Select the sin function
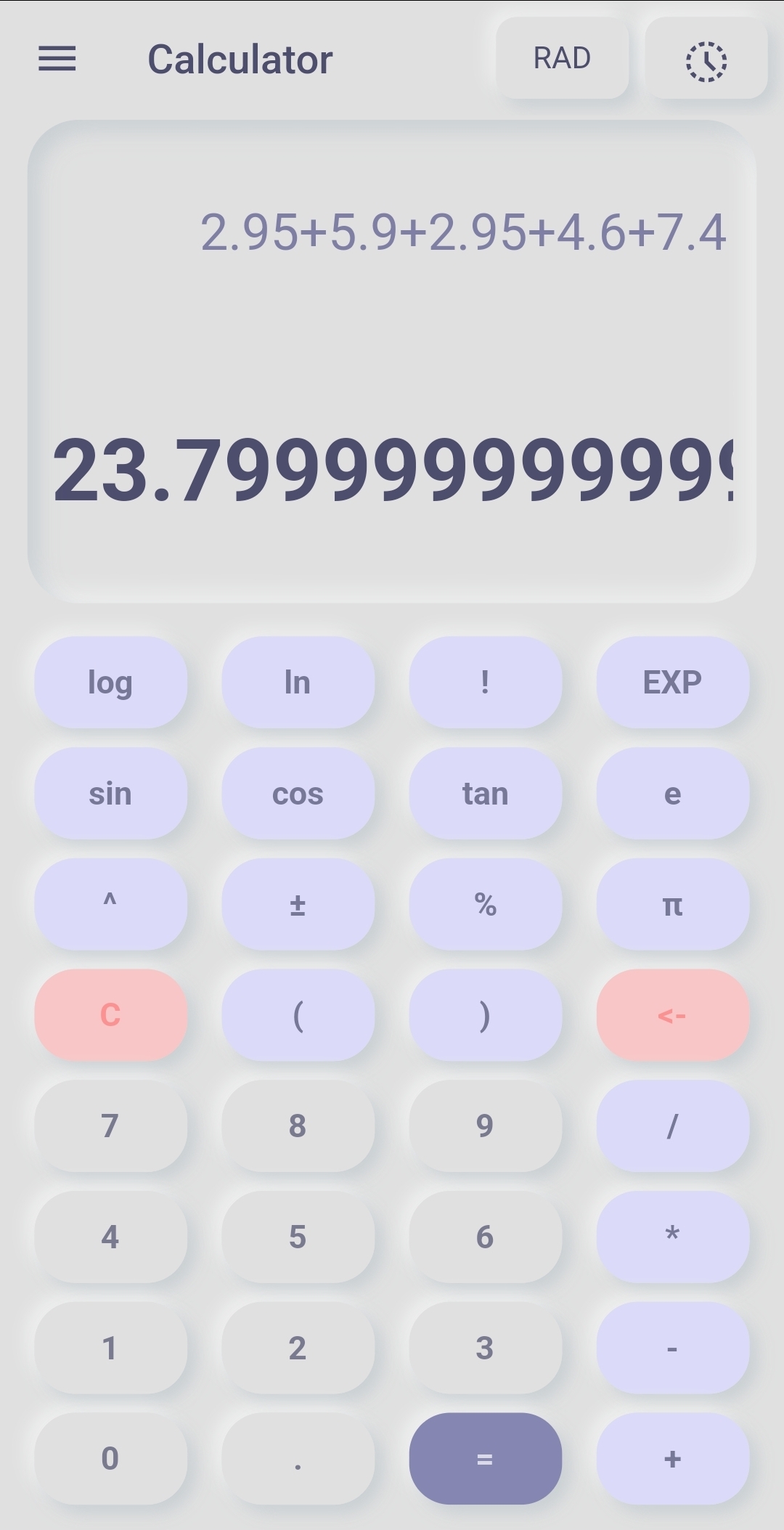The image size is (784, 1530). (110, 794)
